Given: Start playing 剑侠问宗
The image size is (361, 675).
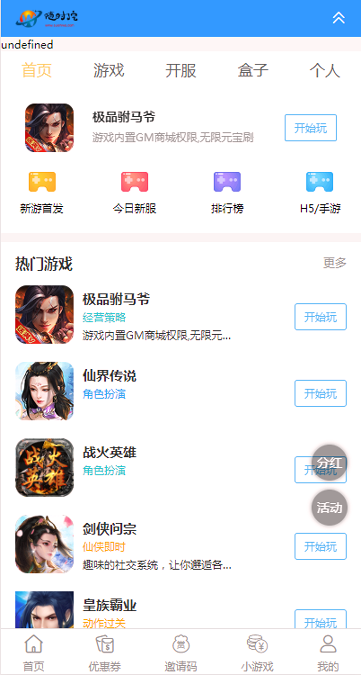Looking at the screenshot, I should 321,547.
